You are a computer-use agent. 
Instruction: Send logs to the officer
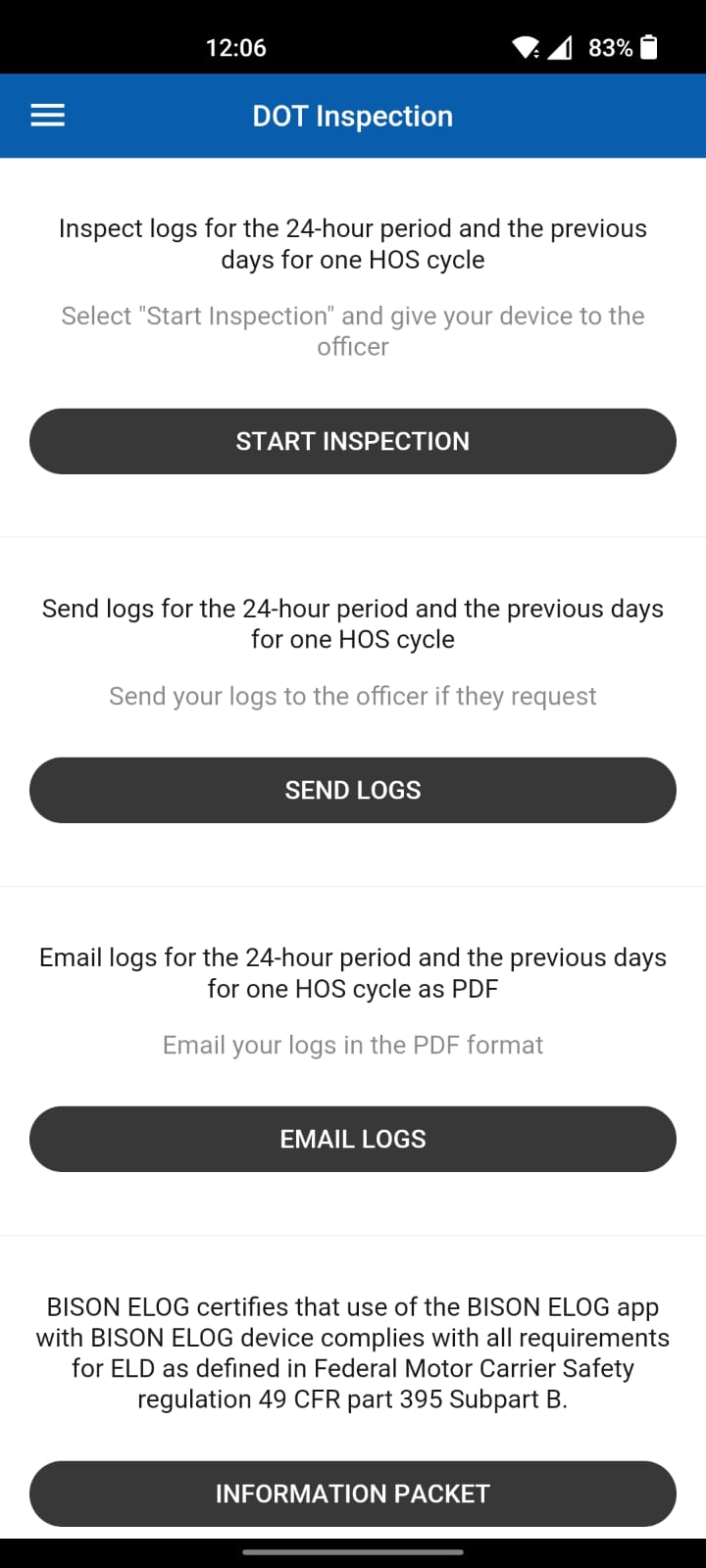(353, 790)
